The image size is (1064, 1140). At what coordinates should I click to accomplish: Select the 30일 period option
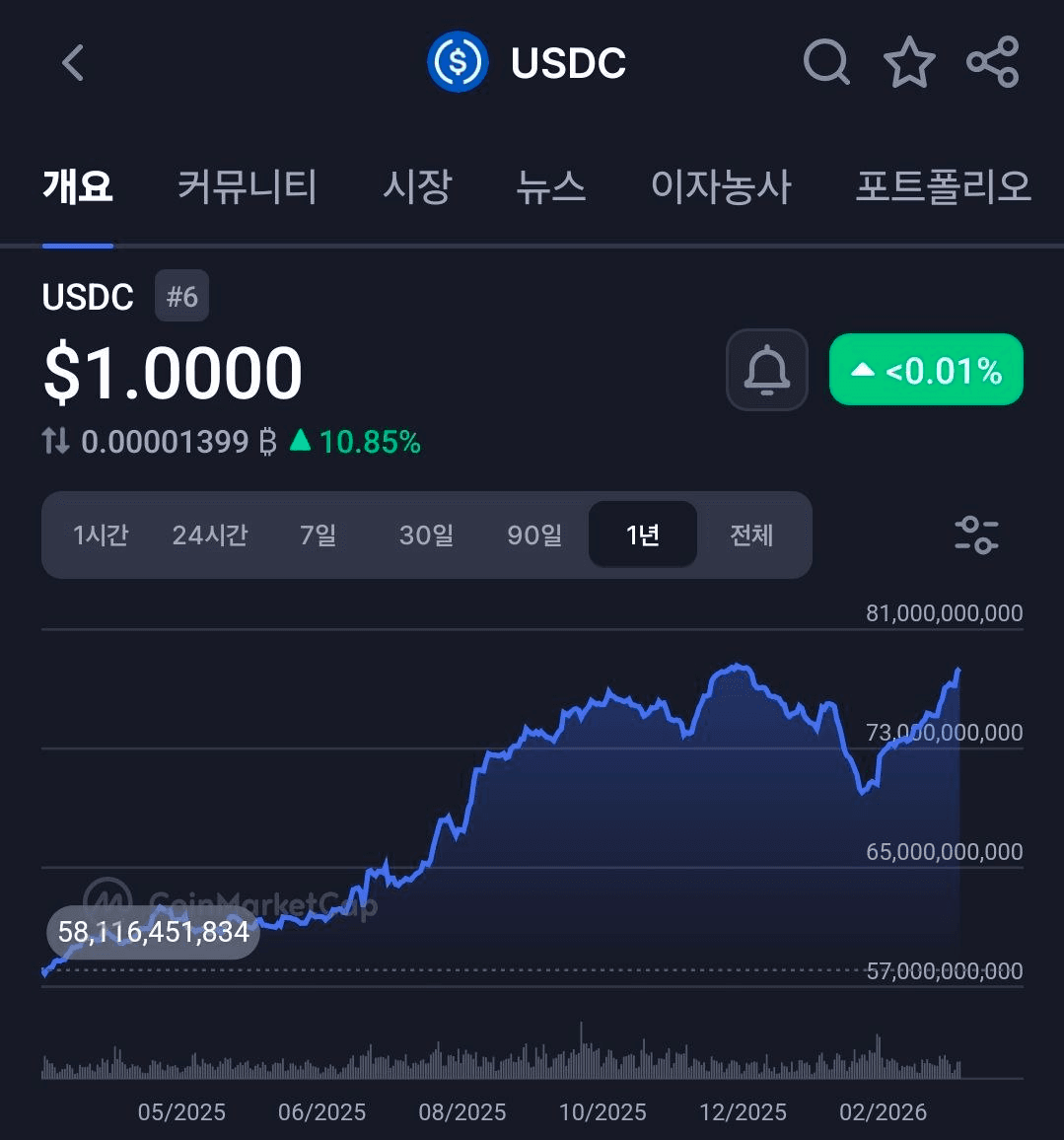pos(426,534)
